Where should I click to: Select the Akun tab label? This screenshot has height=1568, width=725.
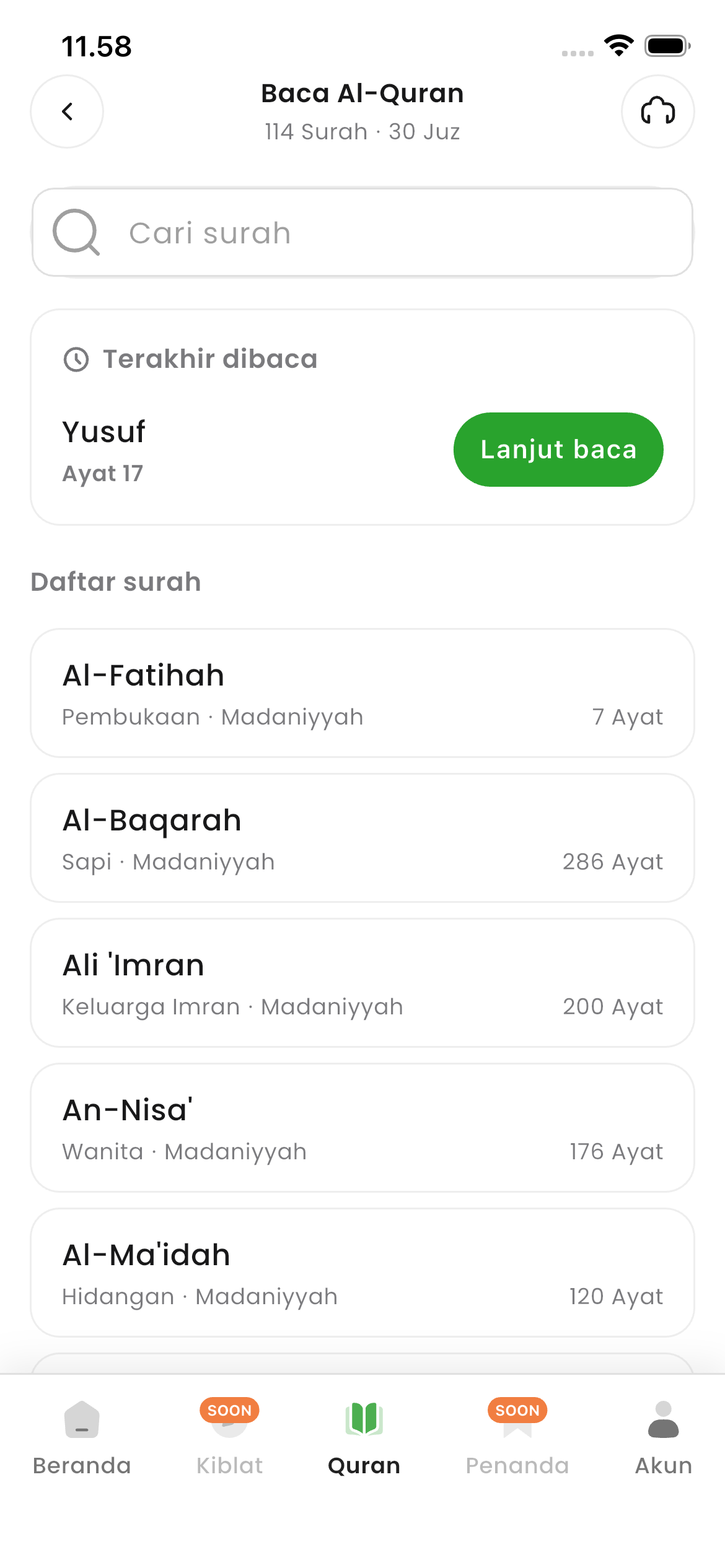click(663, 1466)
